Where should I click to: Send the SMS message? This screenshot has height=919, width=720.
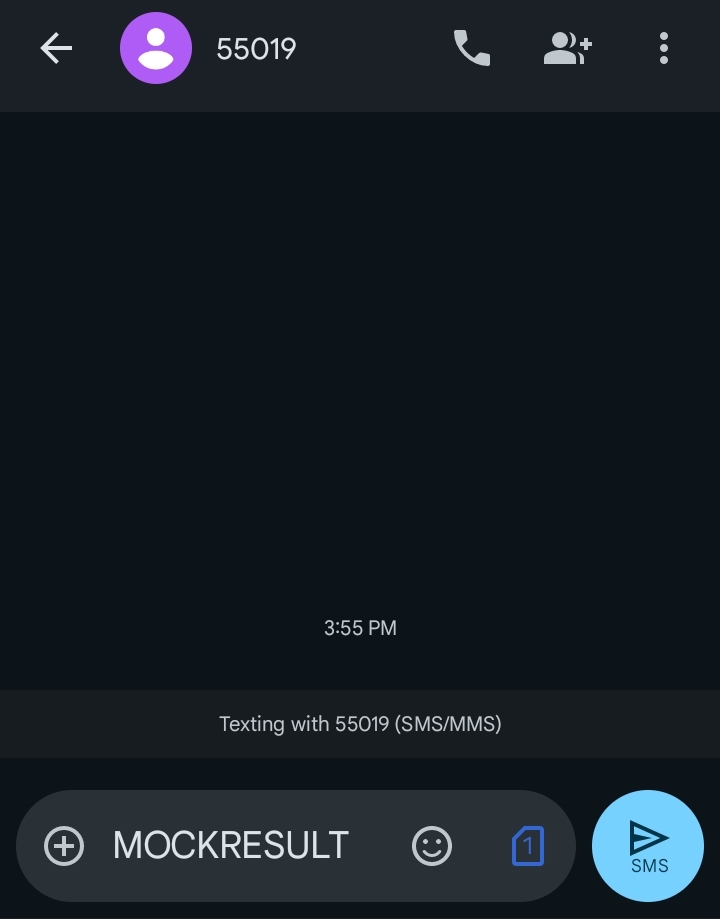(x=648, y=846)
